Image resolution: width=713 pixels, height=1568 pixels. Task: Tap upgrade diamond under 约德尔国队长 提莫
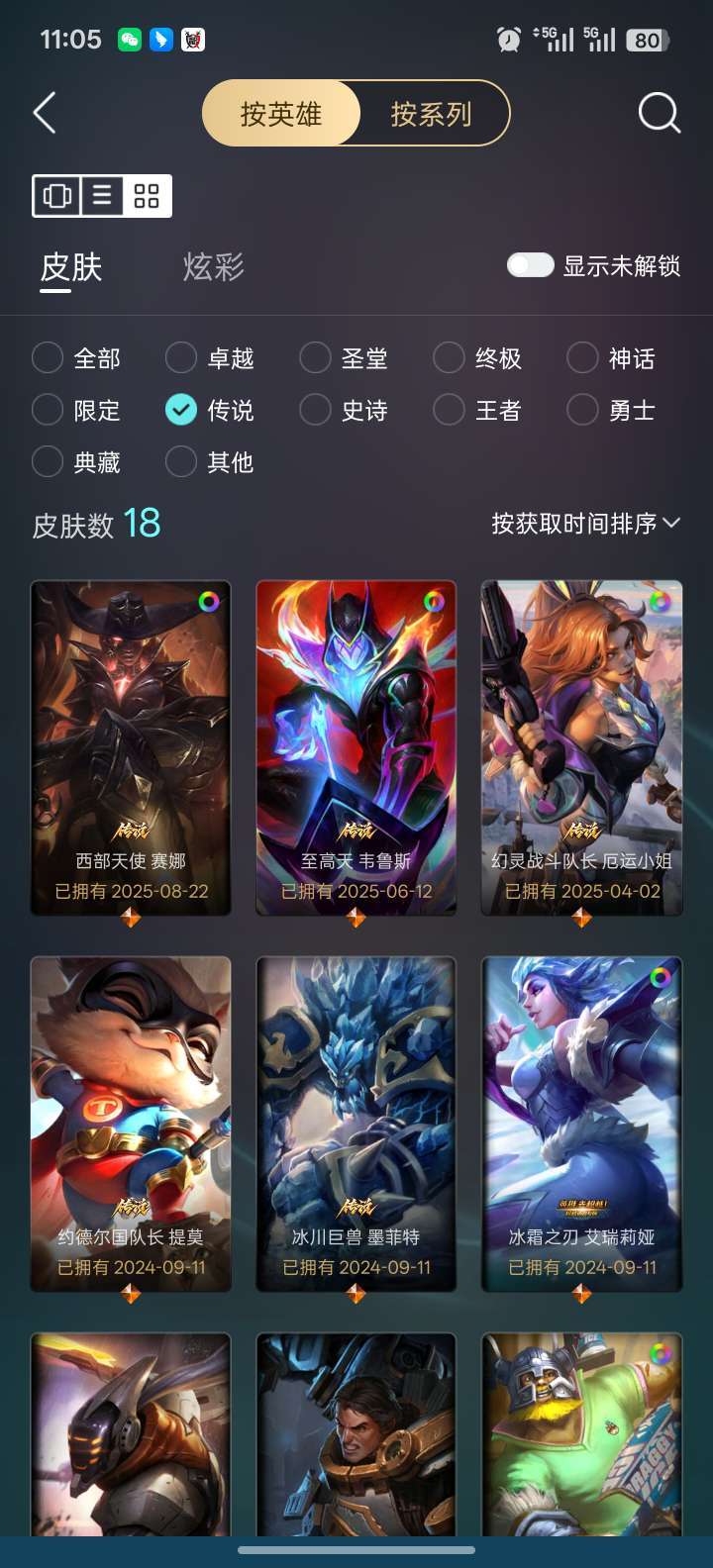coord(130,1295)
